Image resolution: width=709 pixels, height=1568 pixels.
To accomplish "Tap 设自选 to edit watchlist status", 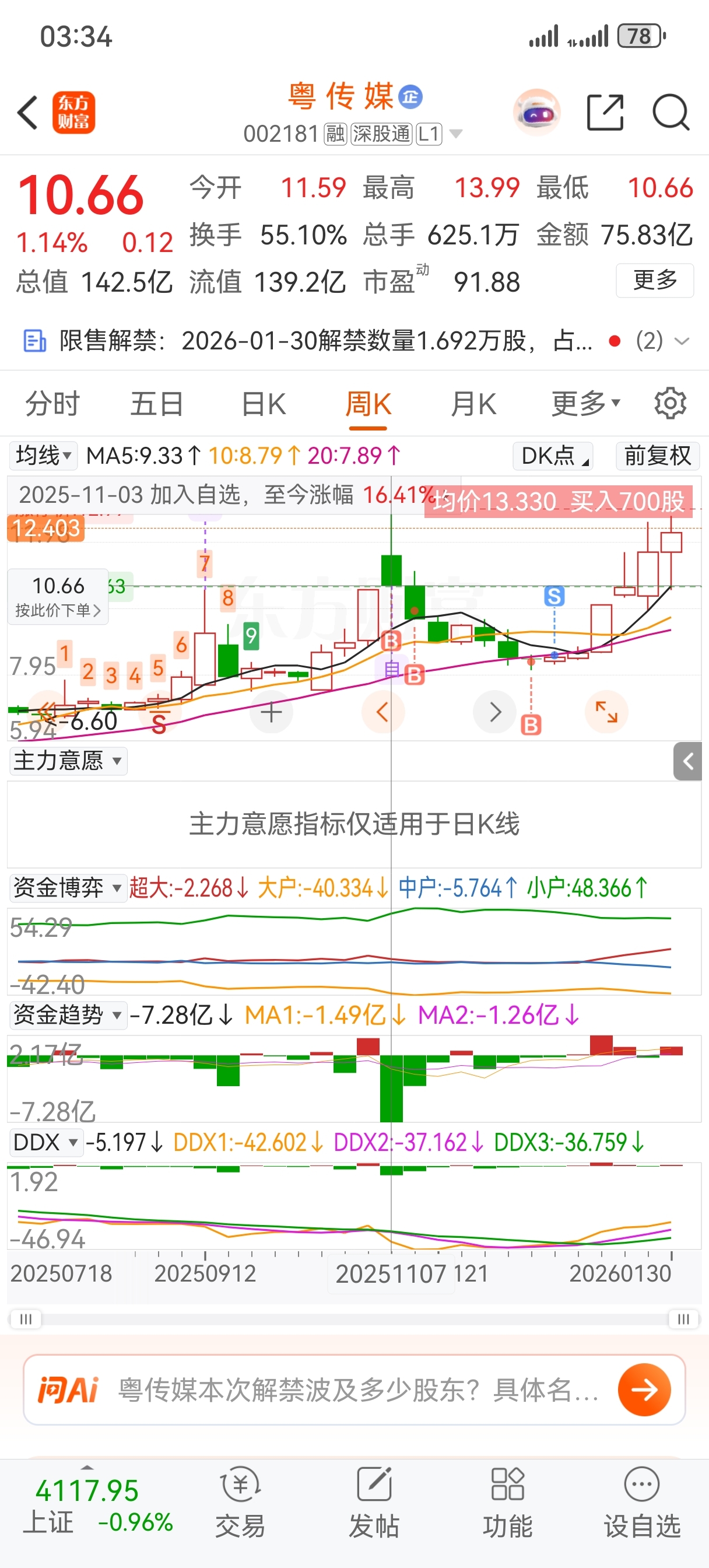I will [641, 1501].
